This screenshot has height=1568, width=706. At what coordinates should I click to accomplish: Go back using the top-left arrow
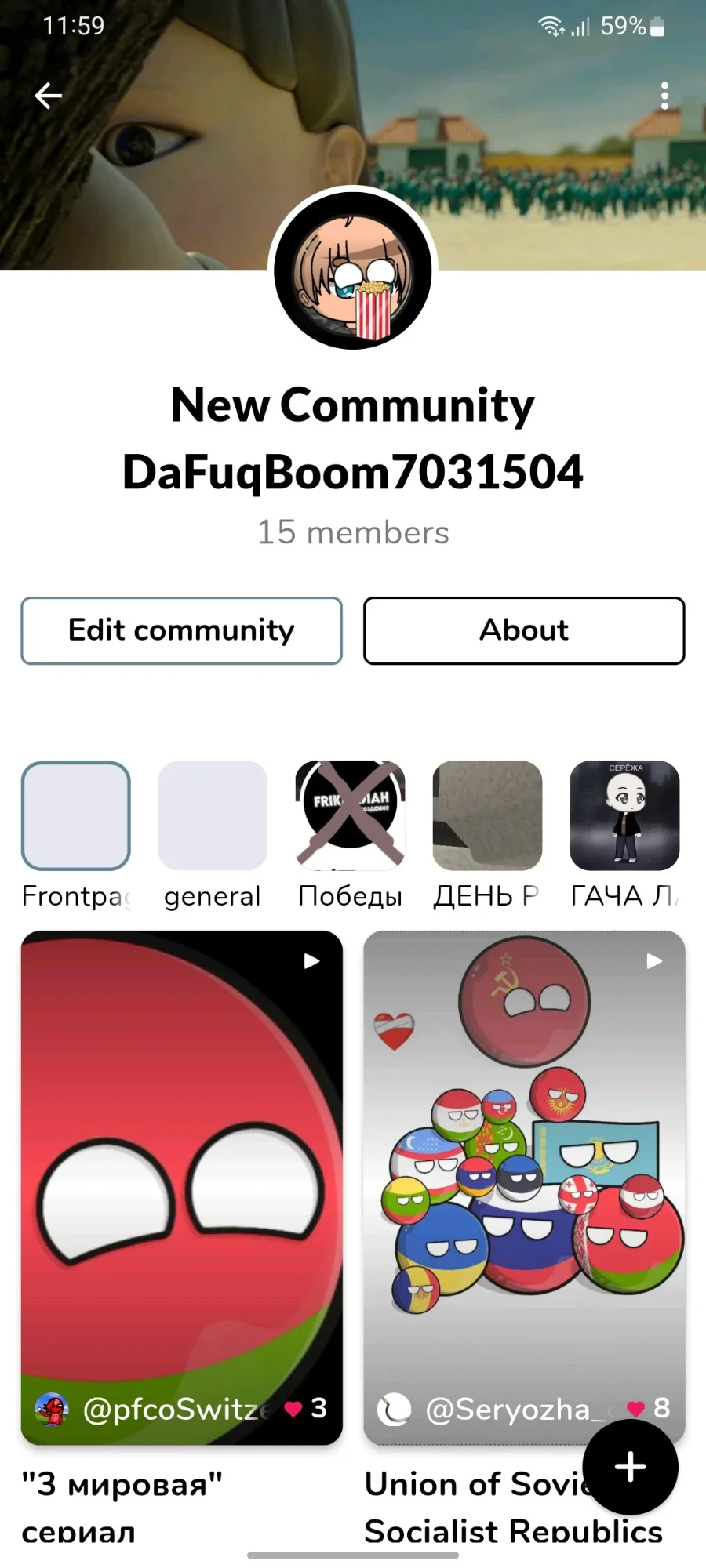point(48,96)
